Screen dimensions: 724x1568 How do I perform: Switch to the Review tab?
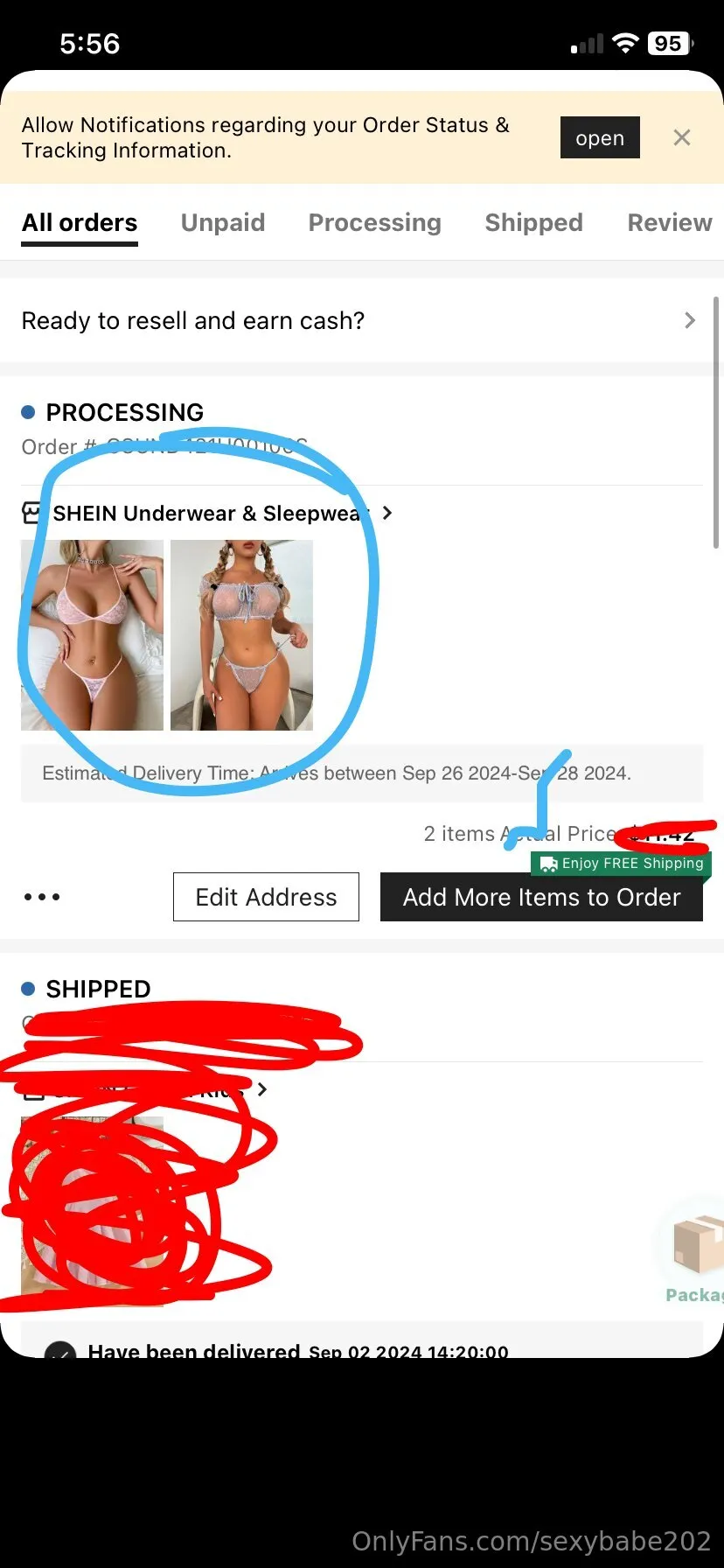[x=669, y=222]
